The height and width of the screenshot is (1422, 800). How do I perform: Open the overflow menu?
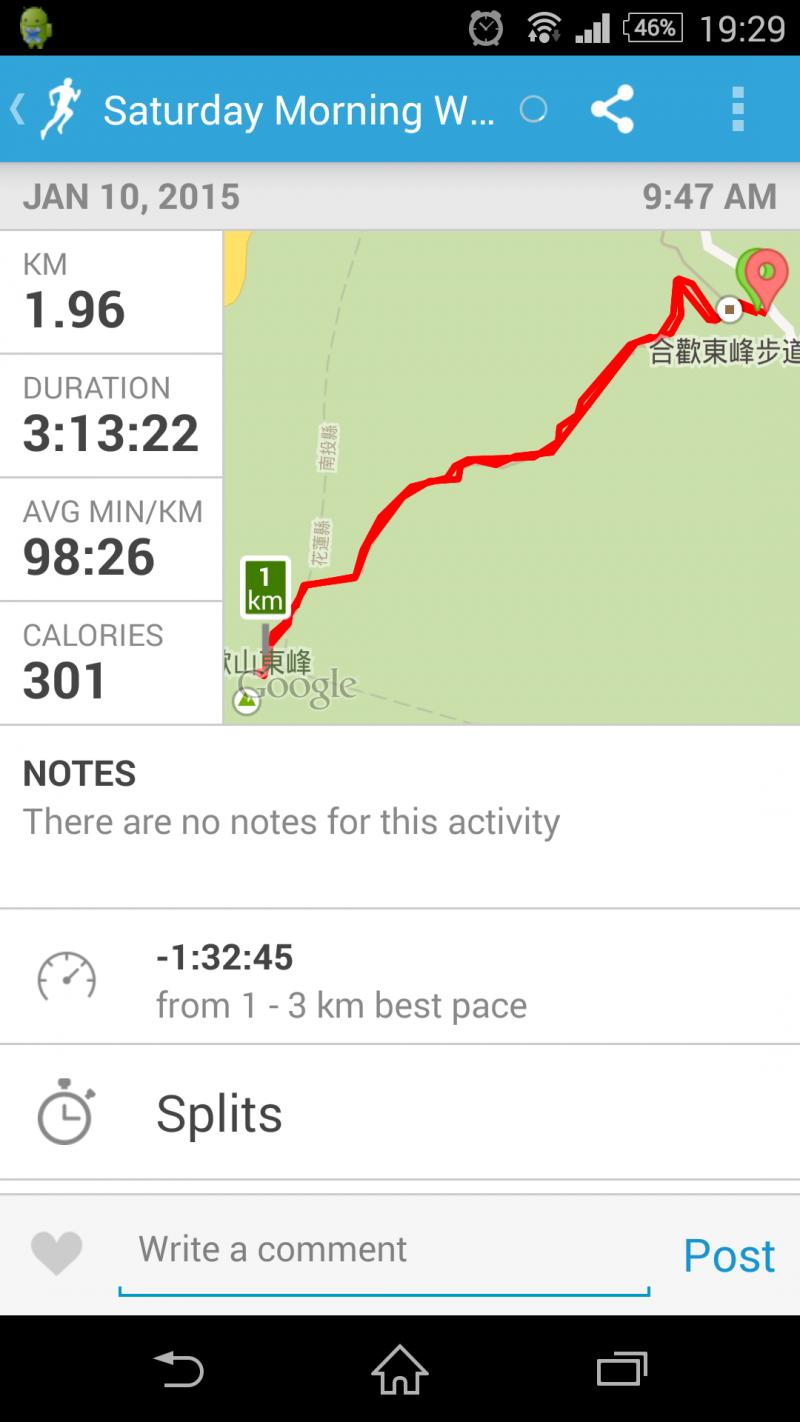(738, 109)
